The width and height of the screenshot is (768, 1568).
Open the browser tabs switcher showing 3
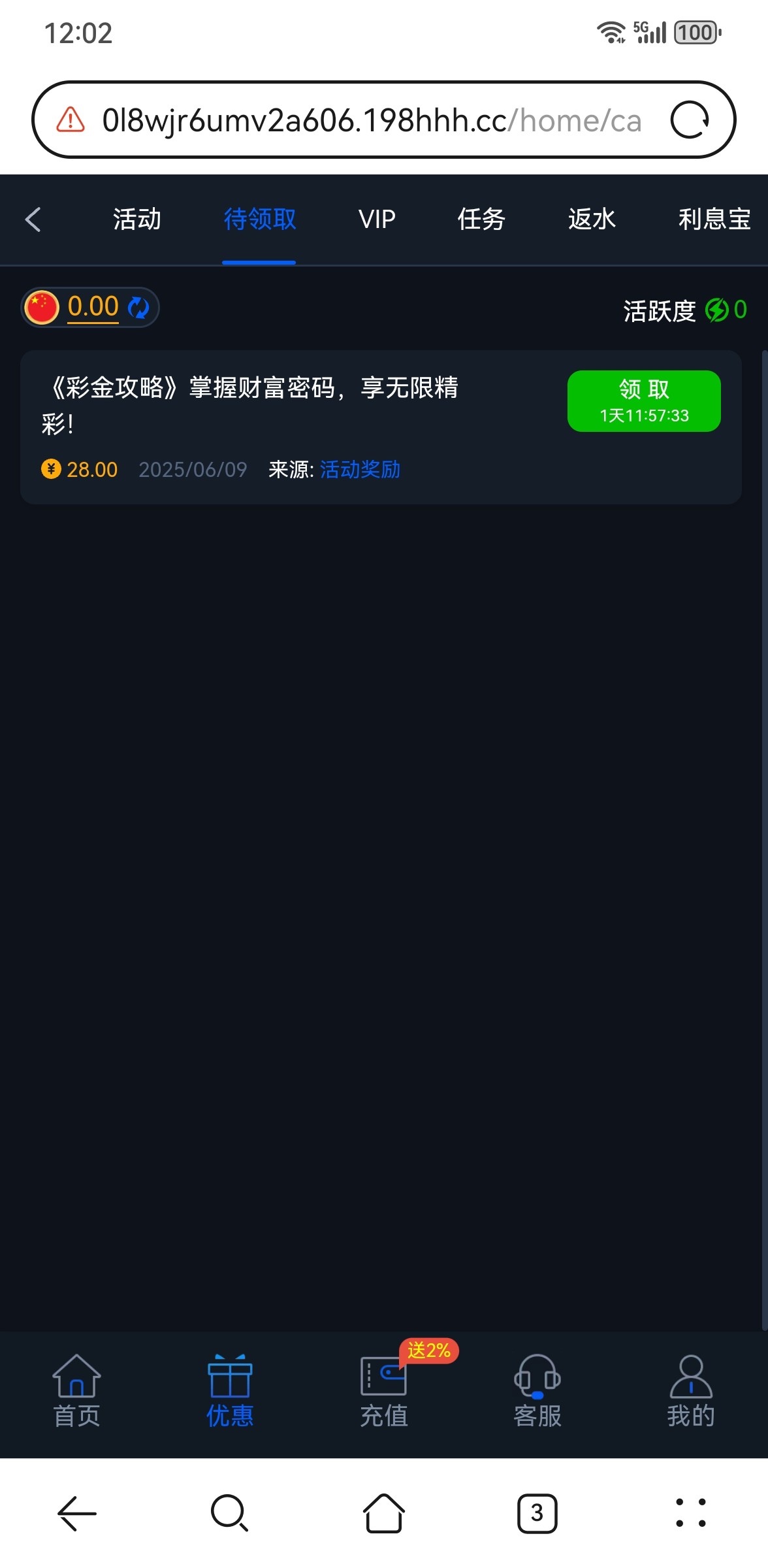(537, 1513)
